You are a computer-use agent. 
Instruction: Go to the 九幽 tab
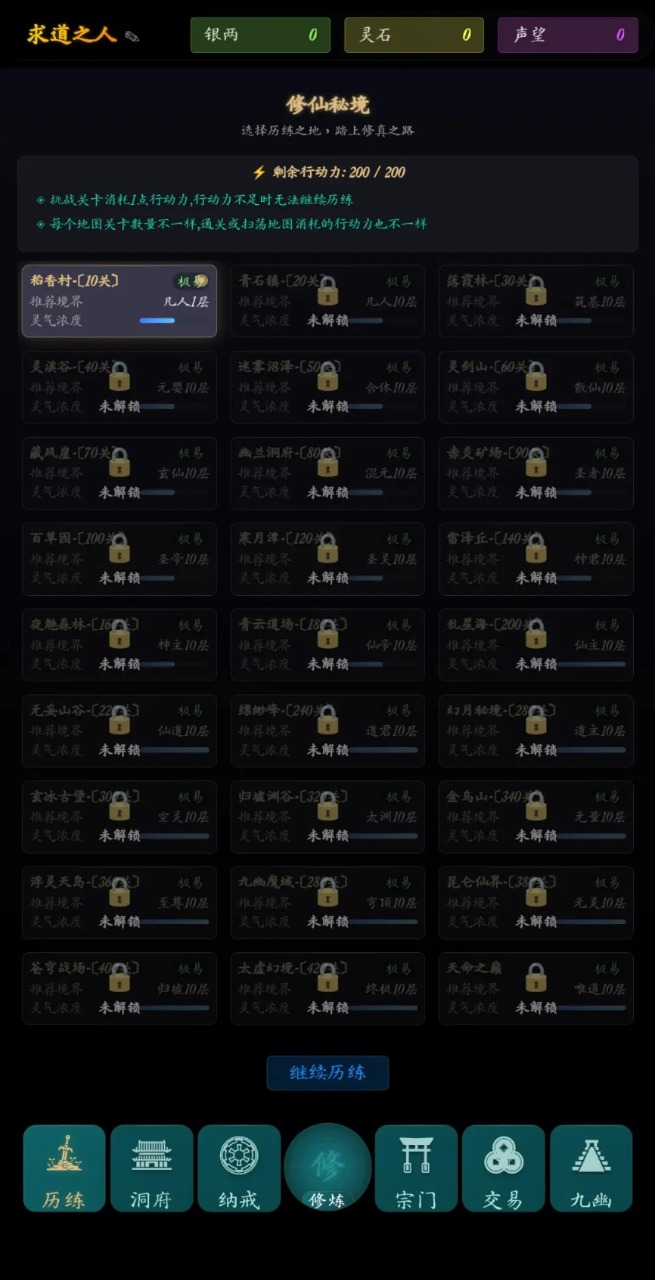coord(591,1168)
